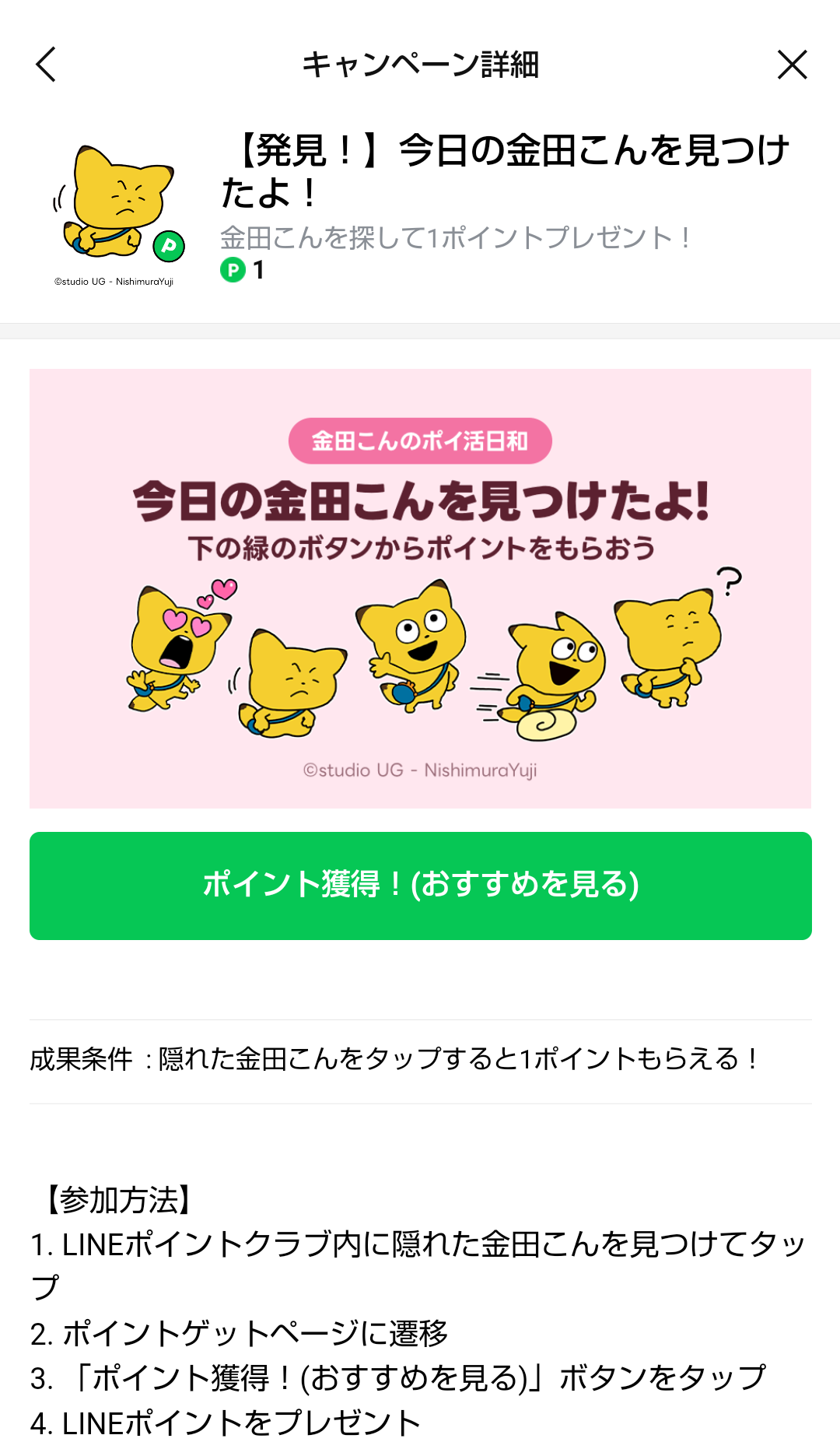Tap the green ポイント獲得！ button
The width and height of the screenshot is (840, 1442).
pyautogui.click(x=420, y=886)
